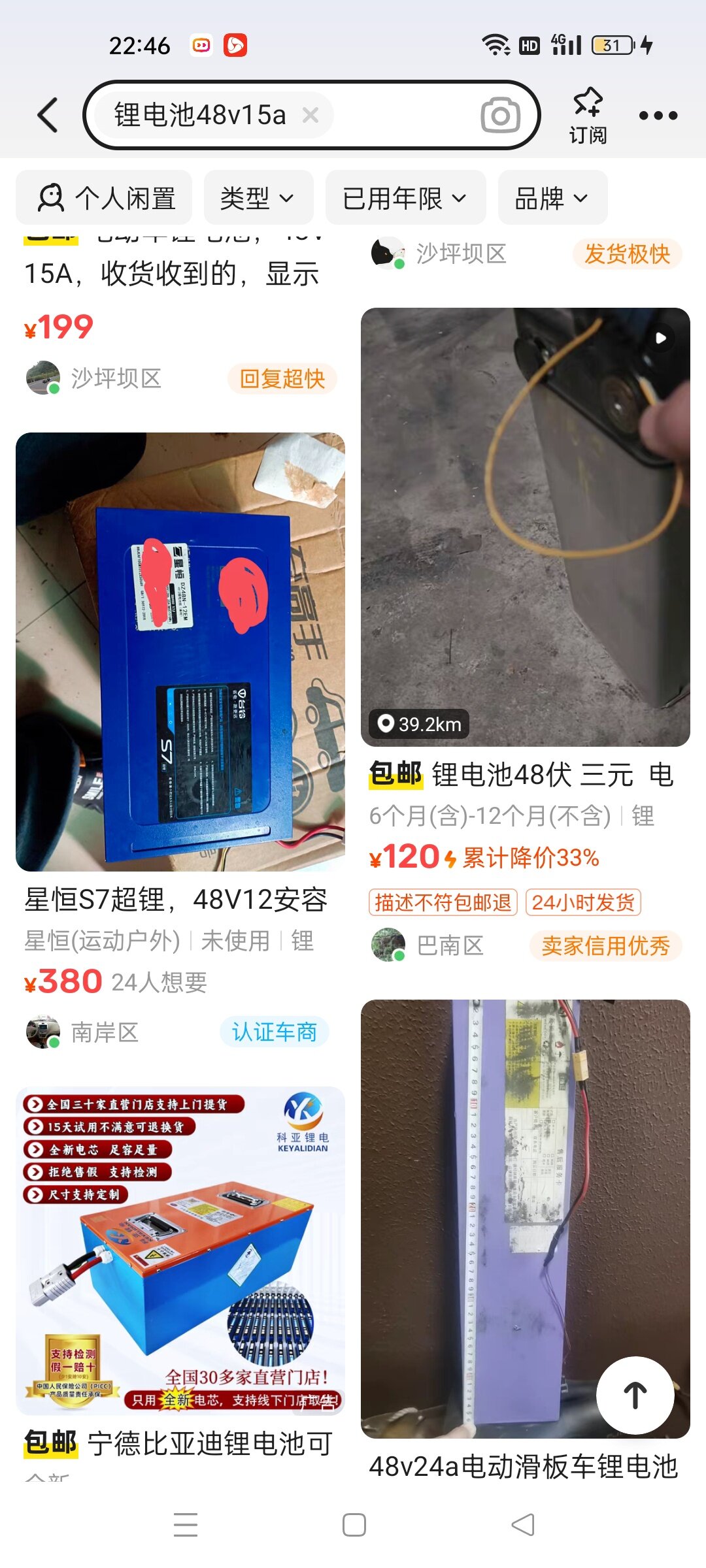
Task: Open the 锂电池48伏 三元 listing for ¥120
Action: pos(525,529)
